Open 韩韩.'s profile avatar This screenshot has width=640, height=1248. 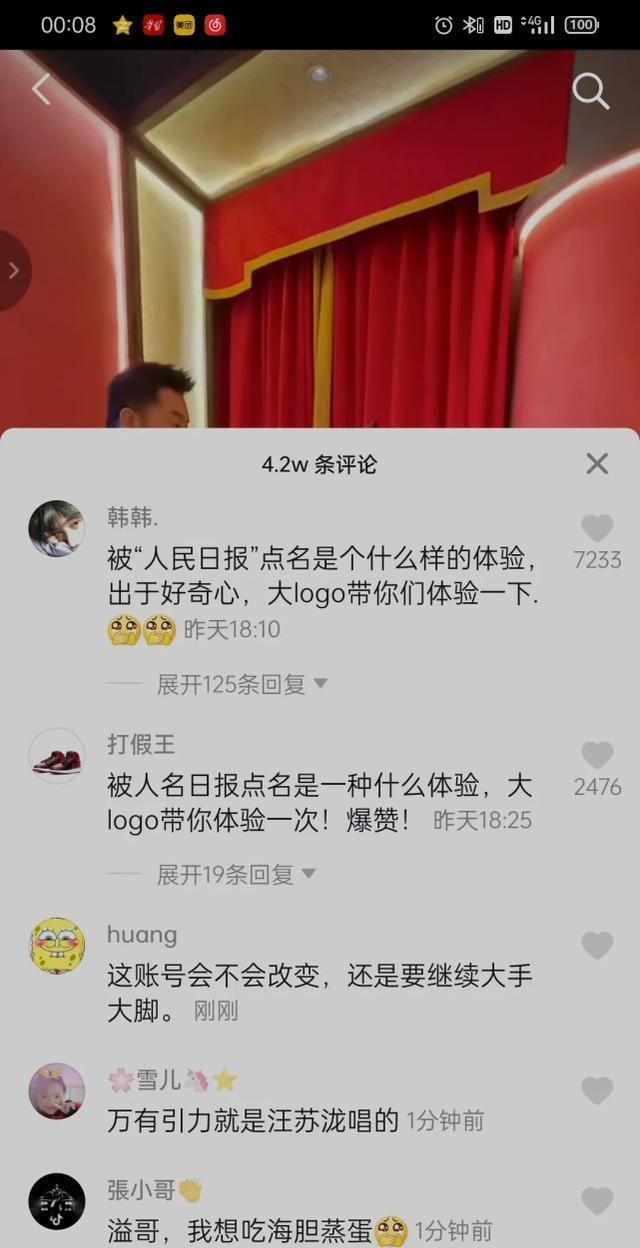pos(57,529)
